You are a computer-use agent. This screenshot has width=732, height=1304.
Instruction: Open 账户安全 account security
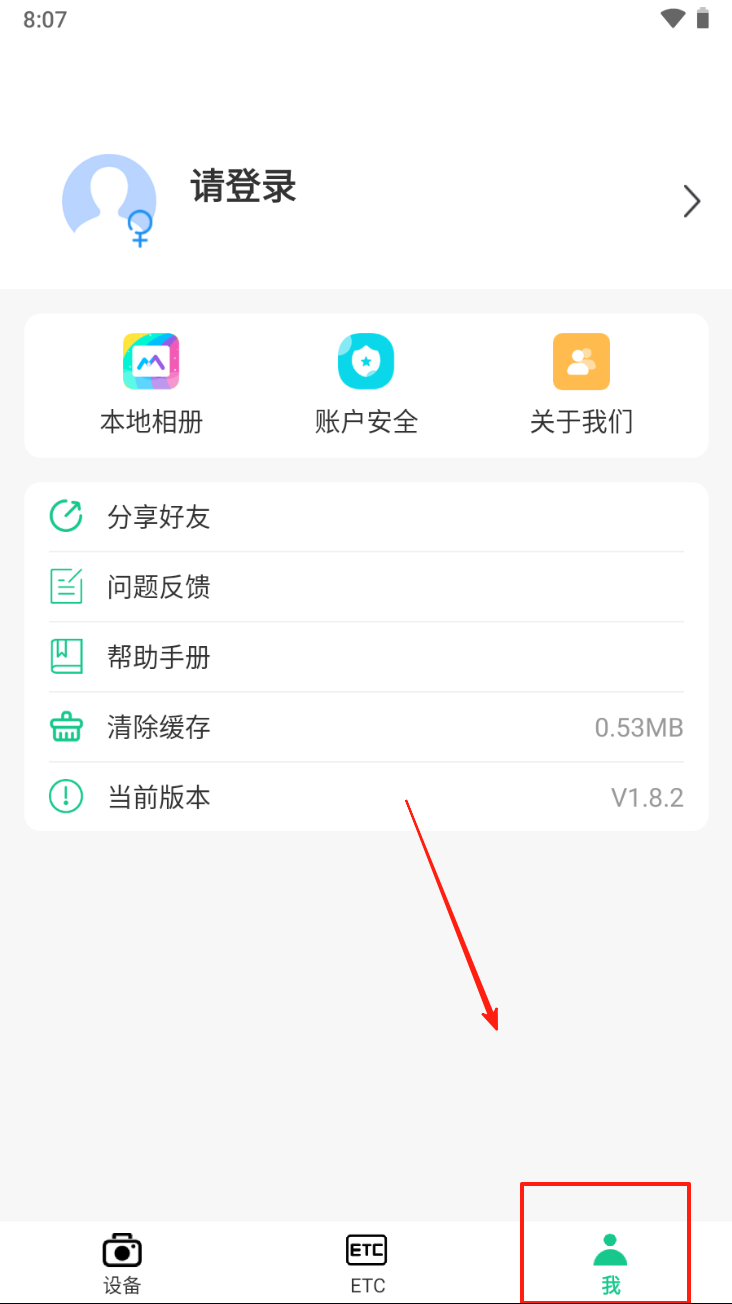[366, 385]
